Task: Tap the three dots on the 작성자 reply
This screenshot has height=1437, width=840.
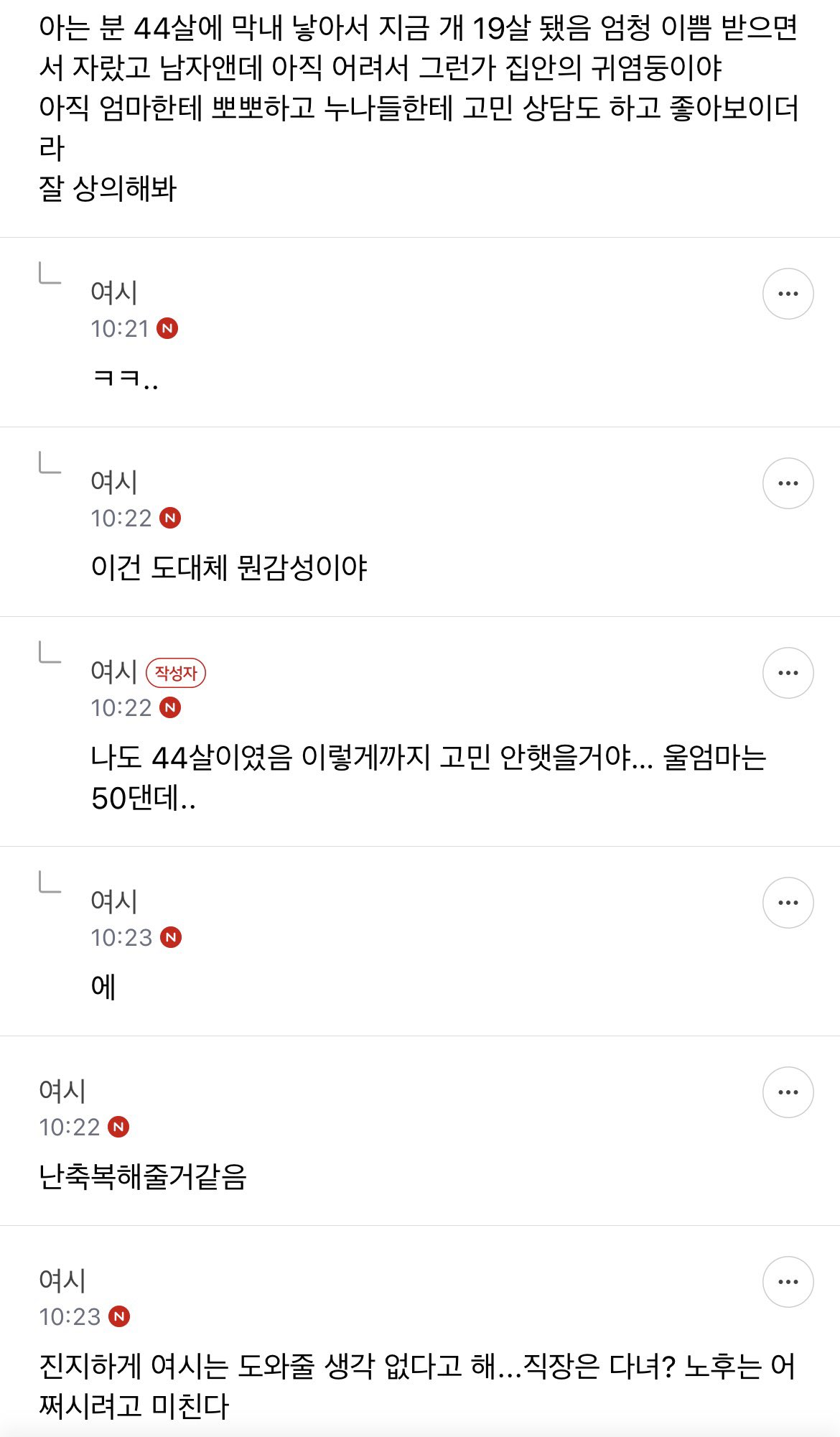Action: pos(788,673)
